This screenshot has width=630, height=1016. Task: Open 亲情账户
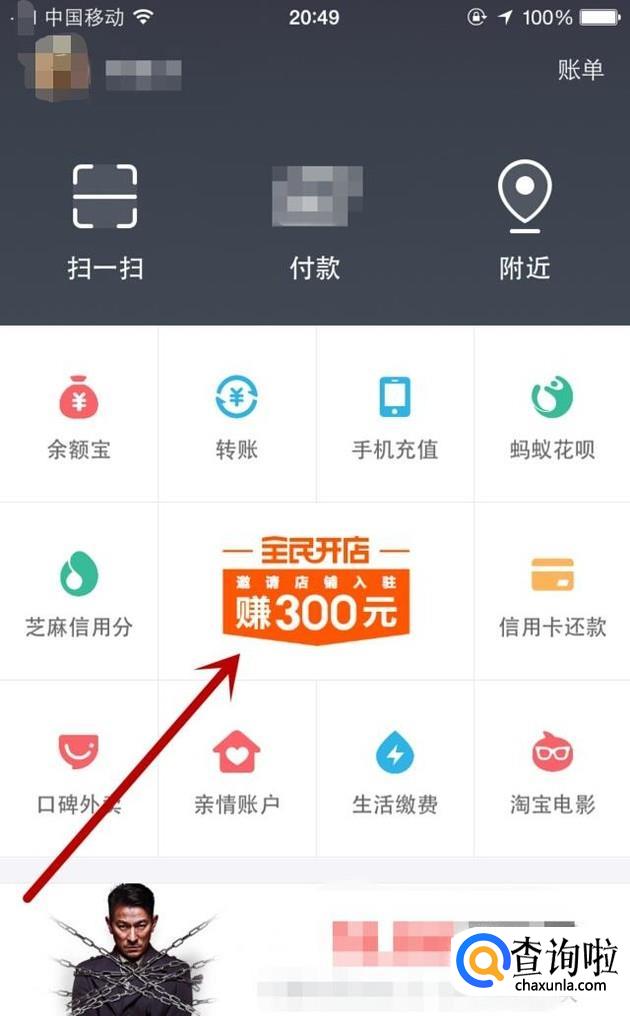coord(237,770)
